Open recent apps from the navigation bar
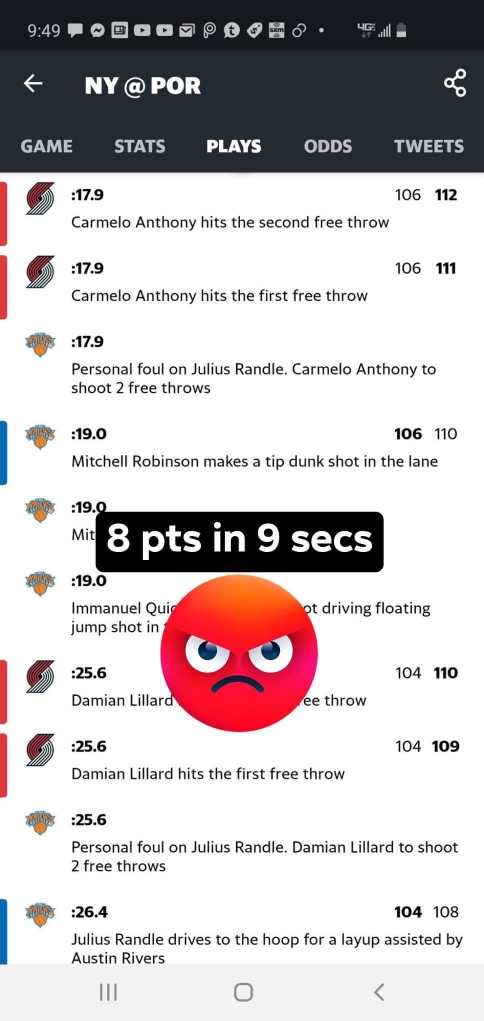Image resolution: width=484 pixels, height=1021 pixels. coord(108,992)
